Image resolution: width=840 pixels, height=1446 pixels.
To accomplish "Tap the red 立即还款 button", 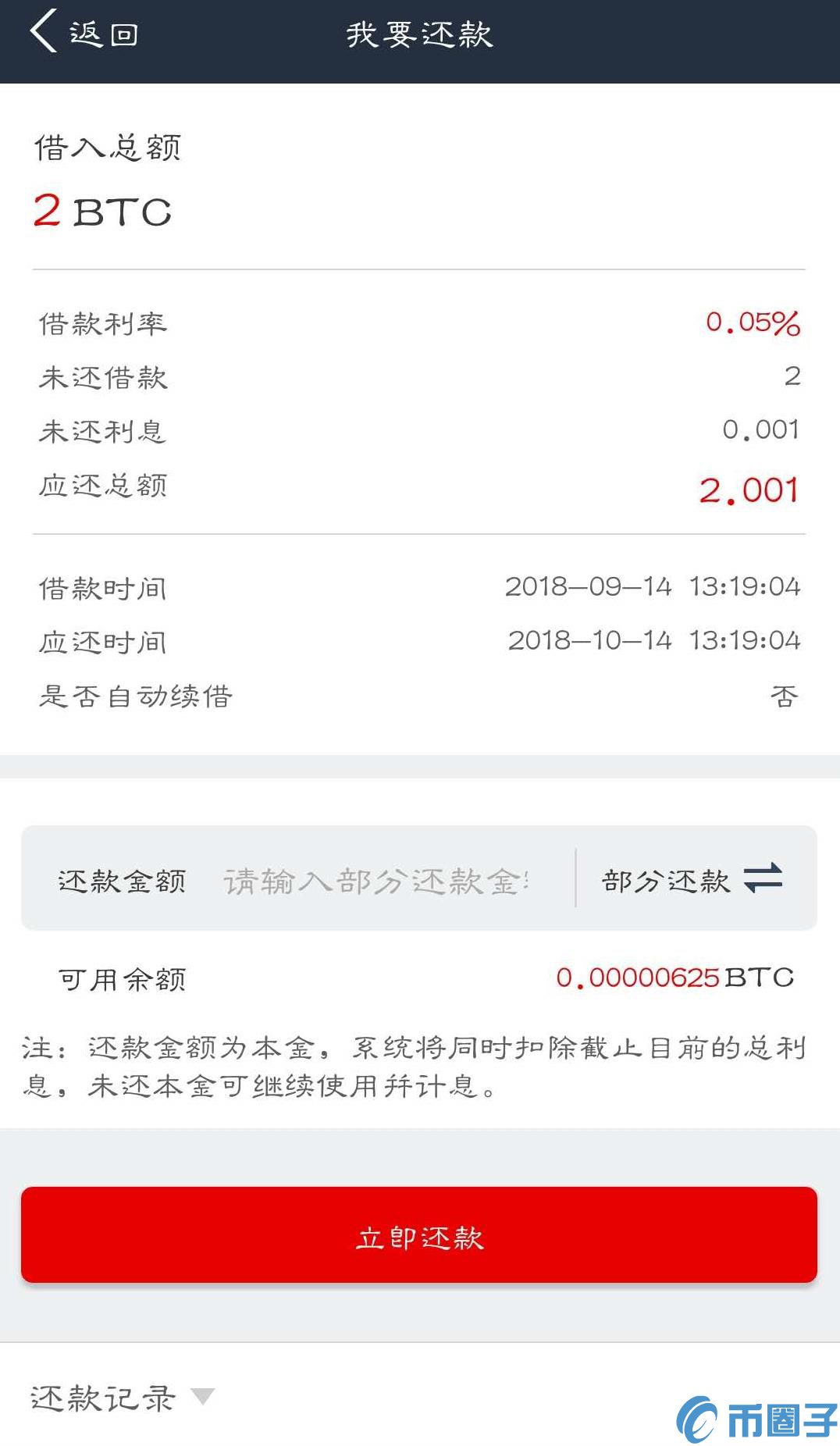I will click(x=419, y=1234).
